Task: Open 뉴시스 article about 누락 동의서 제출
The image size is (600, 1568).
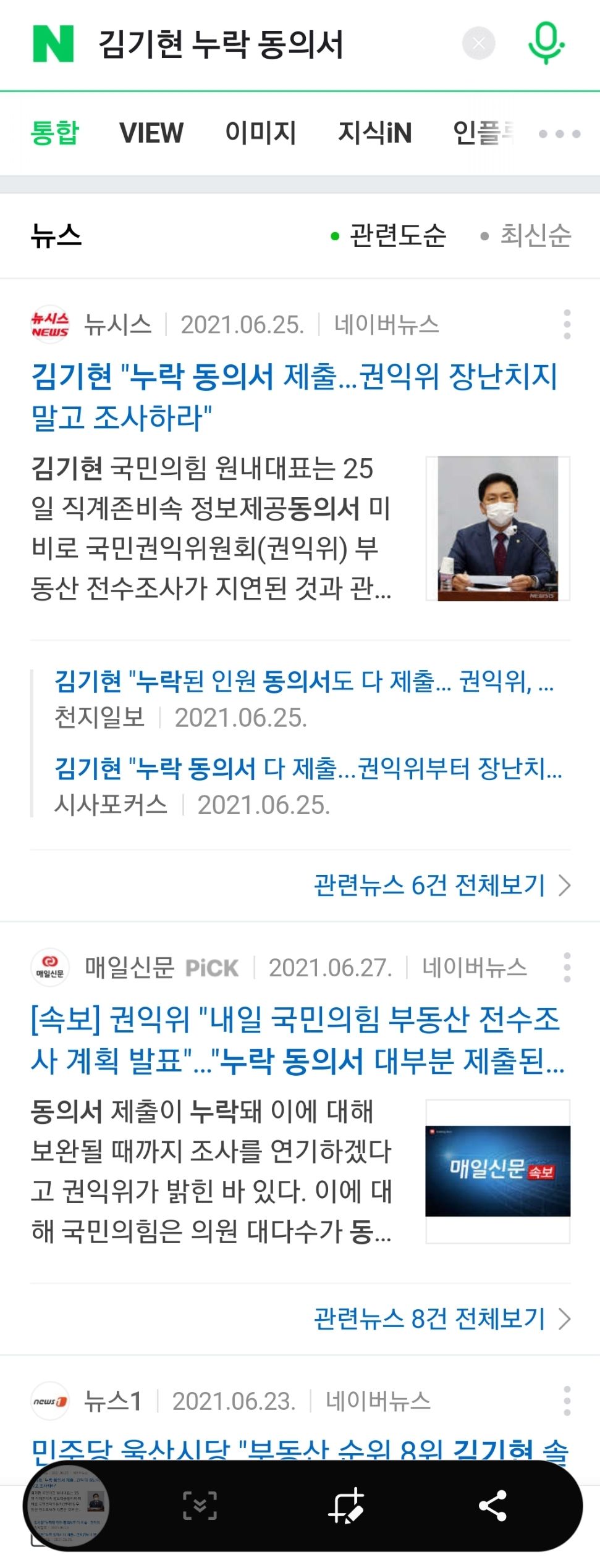Action: point(294,396)
